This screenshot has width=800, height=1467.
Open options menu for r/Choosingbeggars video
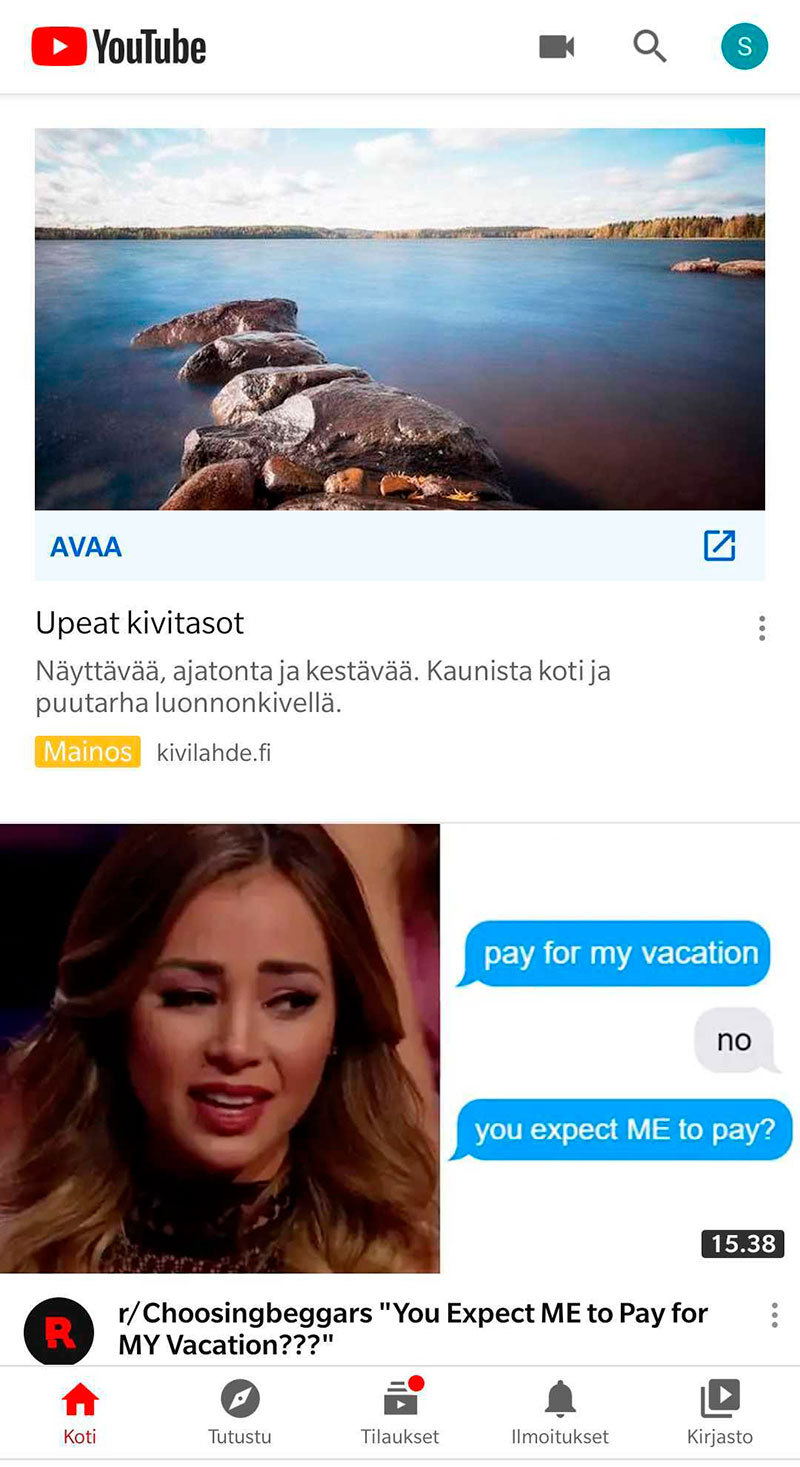[x=774, y=1315]
